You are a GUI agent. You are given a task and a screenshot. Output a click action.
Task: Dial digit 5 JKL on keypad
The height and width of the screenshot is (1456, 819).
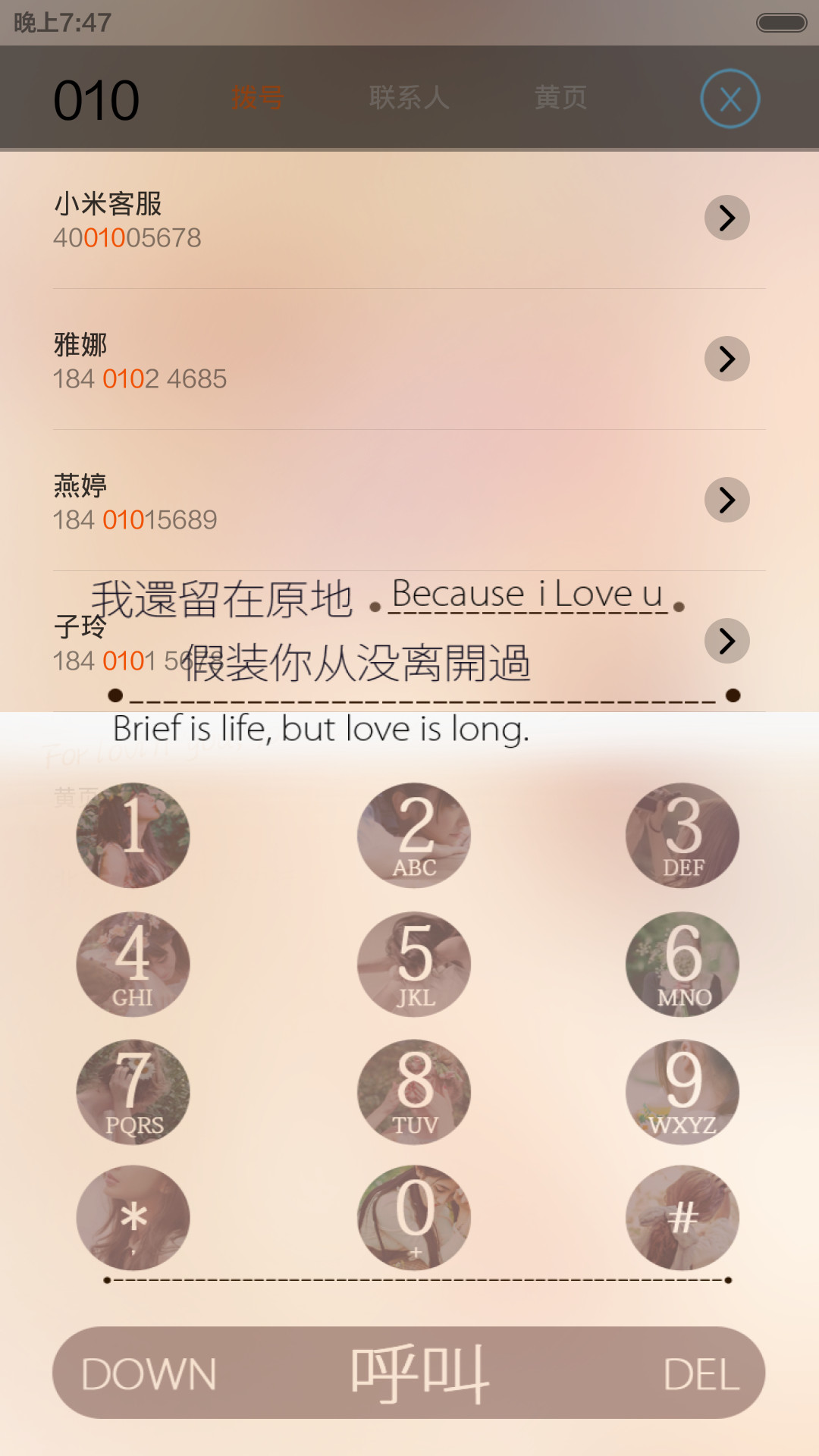point(414,964)
